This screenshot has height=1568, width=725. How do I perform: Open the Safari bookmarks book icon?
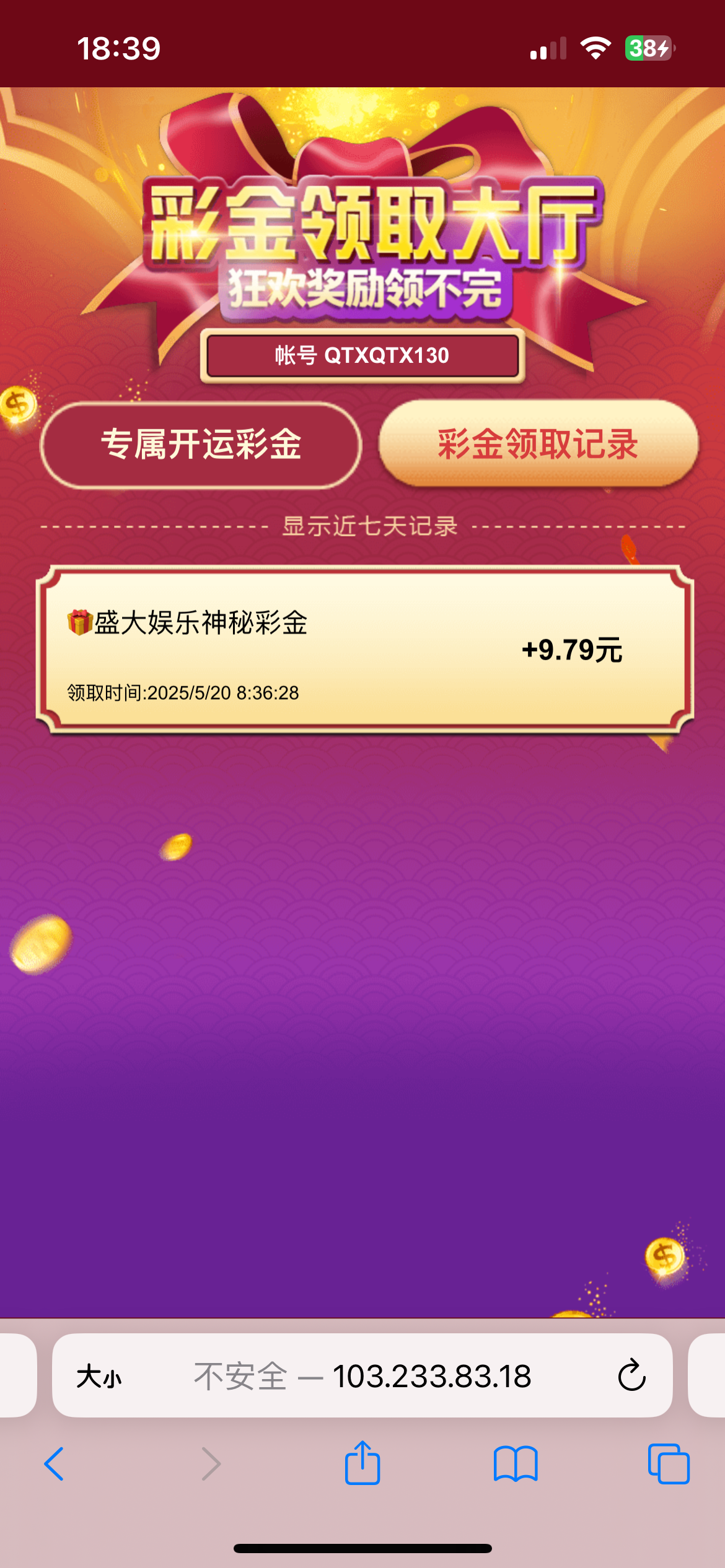[516, 1464]
